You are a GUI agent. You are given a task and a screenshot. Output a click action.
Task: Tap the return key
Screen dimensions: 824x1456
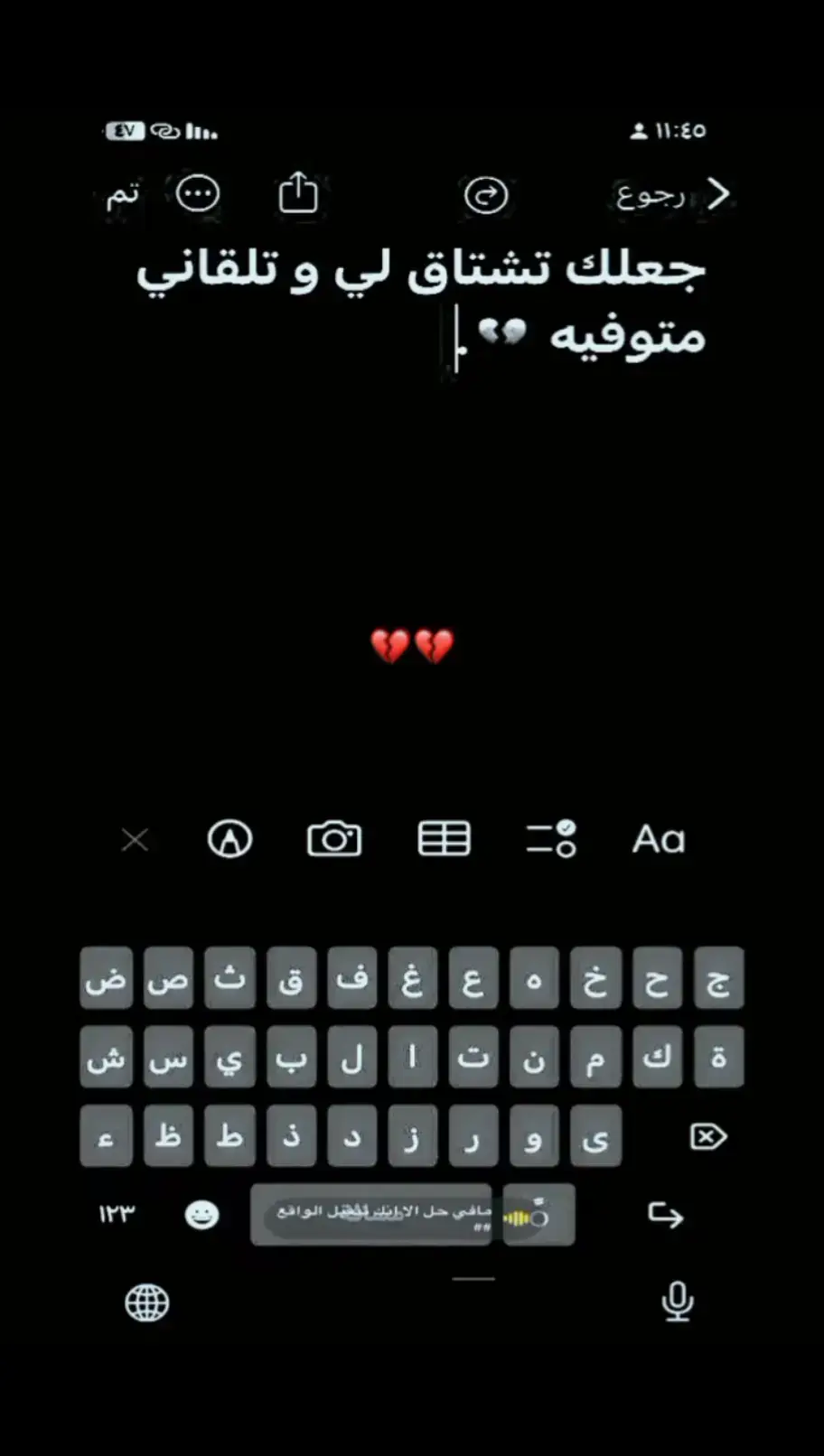666,1215
